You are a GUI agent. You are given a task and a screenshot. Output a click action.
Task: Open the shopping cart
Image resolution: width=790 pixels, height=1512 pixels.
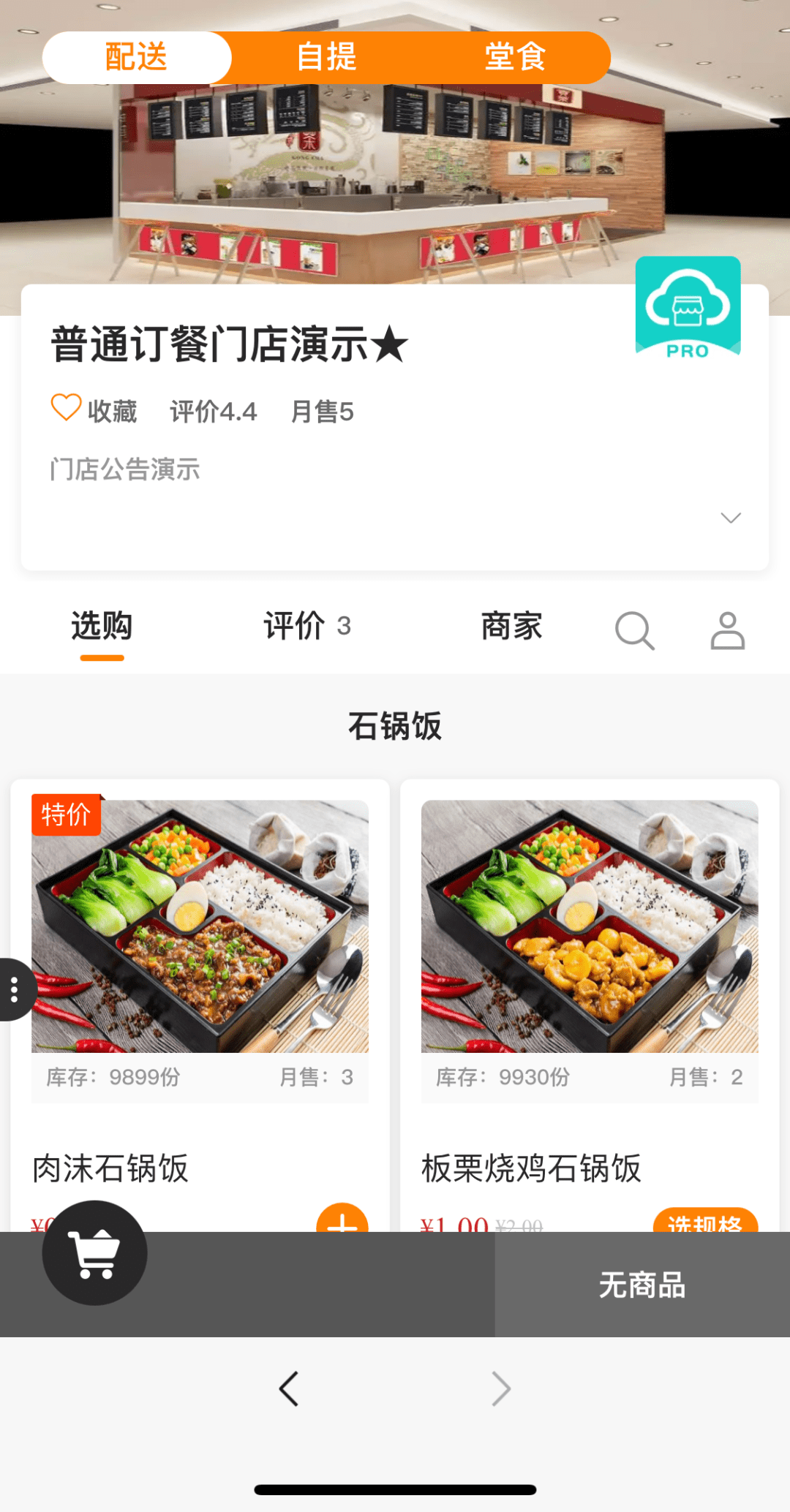coord(94,1252)
